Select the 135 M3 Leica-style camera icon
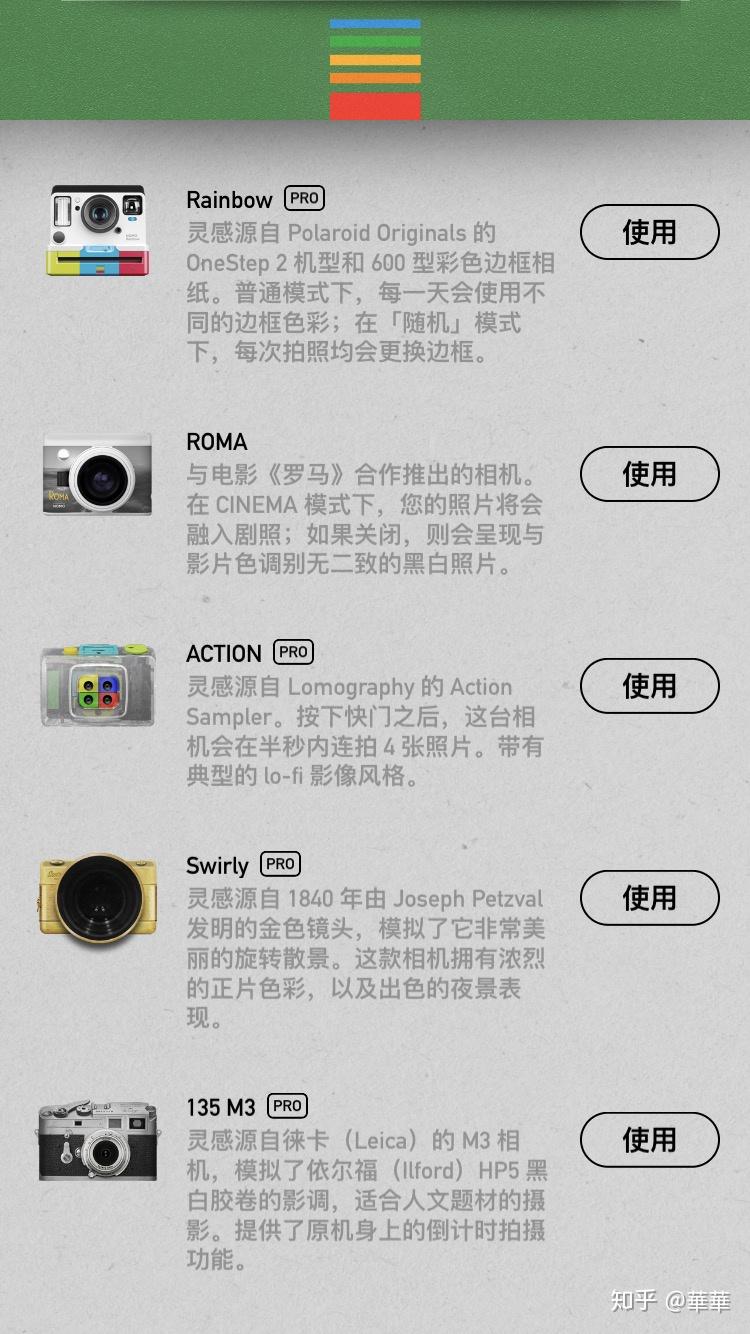Viewport: 750px width, 1334px height. coord(97,1140)
